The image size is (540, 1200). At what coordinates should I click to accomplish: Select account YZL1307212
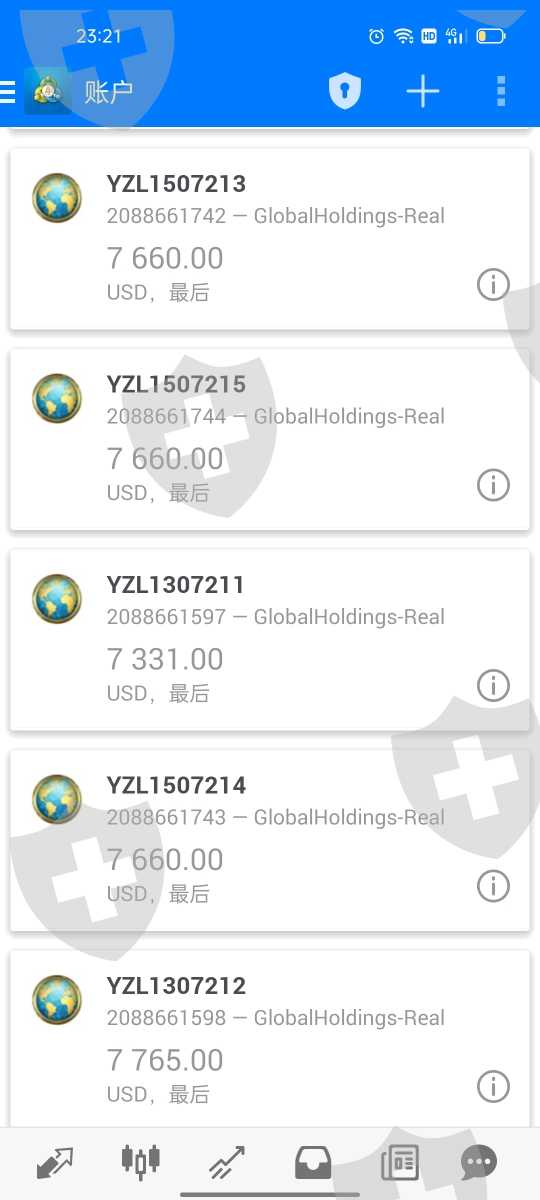(270, 1039)
